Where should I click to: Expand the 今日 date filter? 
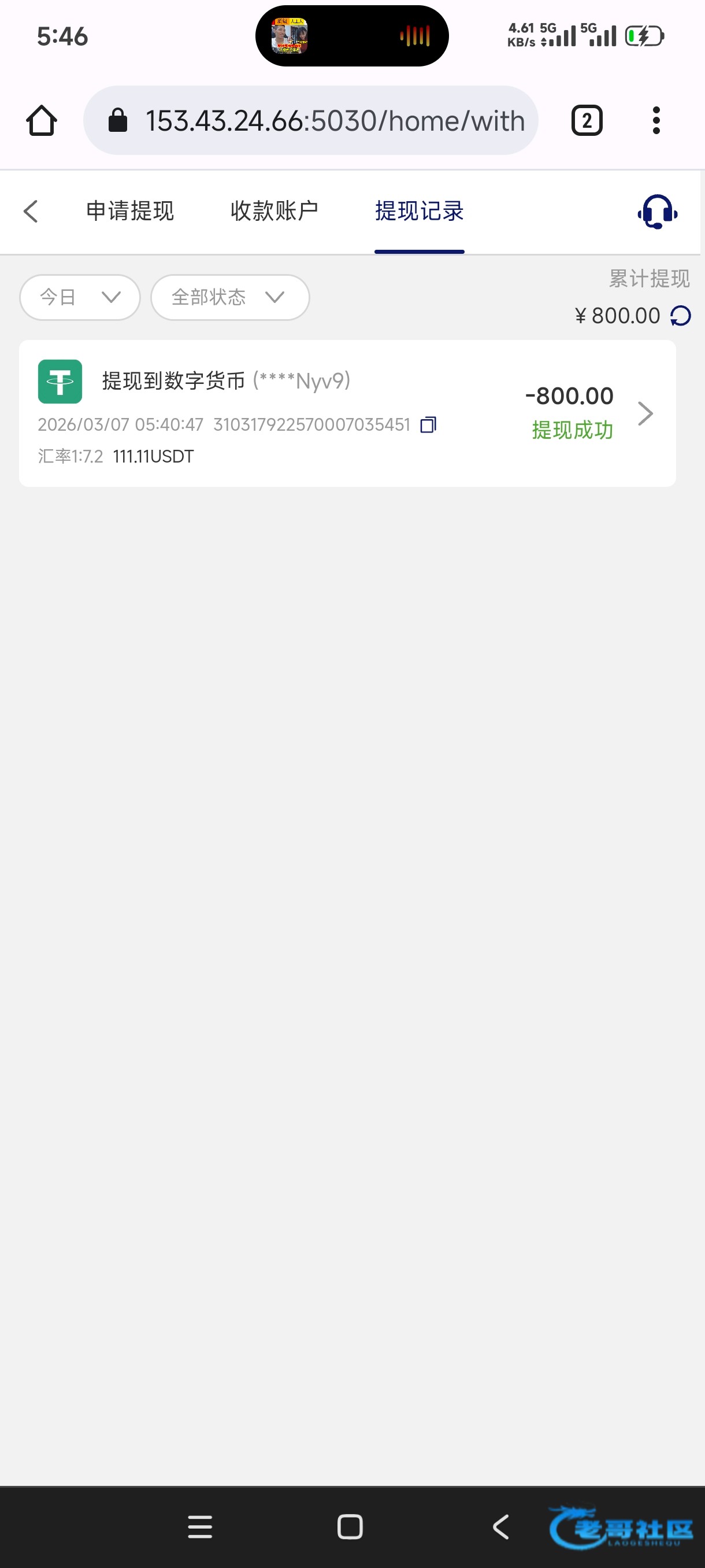point(80,297)
